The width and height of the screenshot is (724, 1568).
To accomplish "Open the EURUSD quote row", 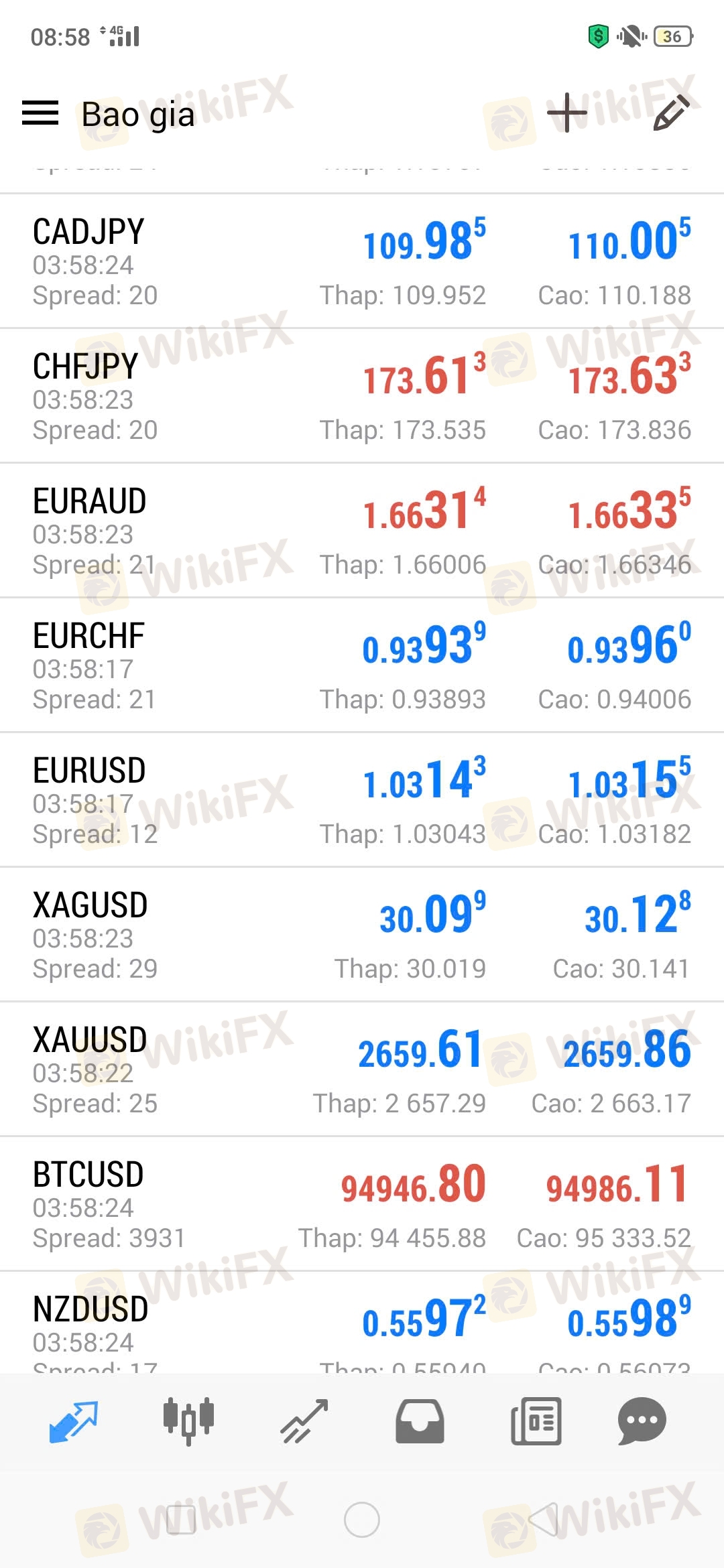I will point(362,800).
